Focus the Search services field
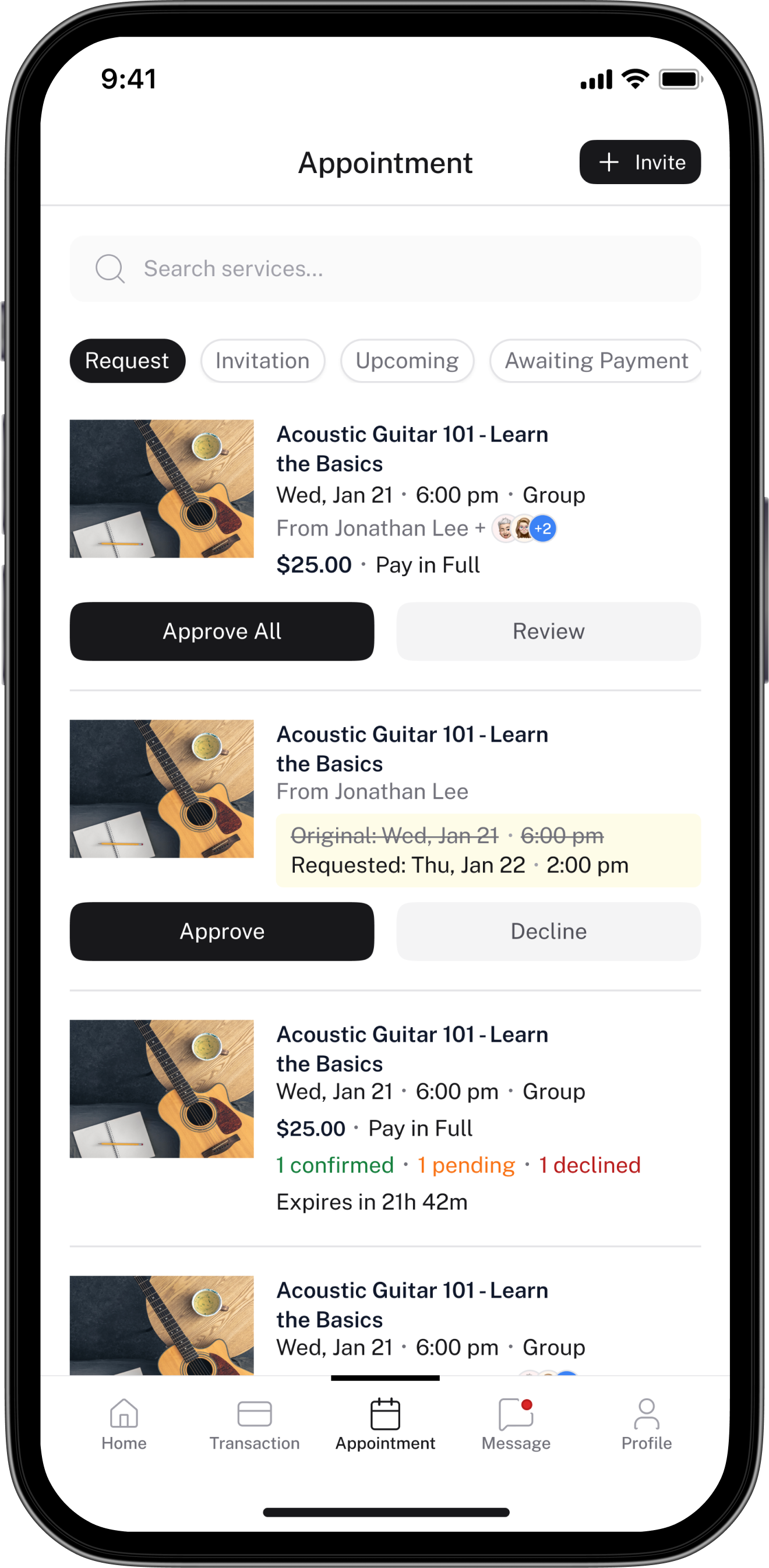The height and width of the screenshot is (1568, 769). (384, 269)
